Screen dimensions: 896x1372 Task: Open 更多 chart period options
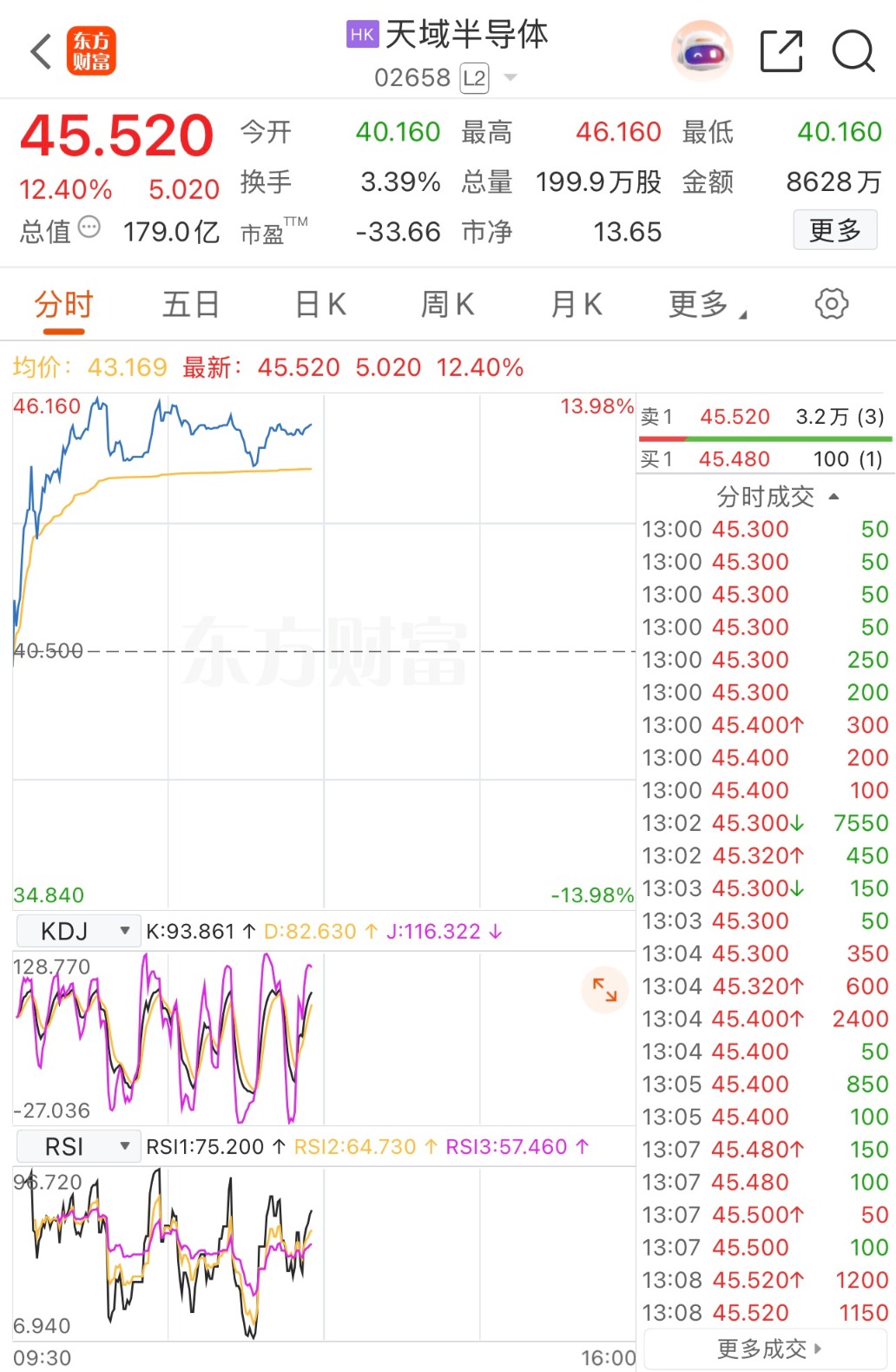coord(705,305)
